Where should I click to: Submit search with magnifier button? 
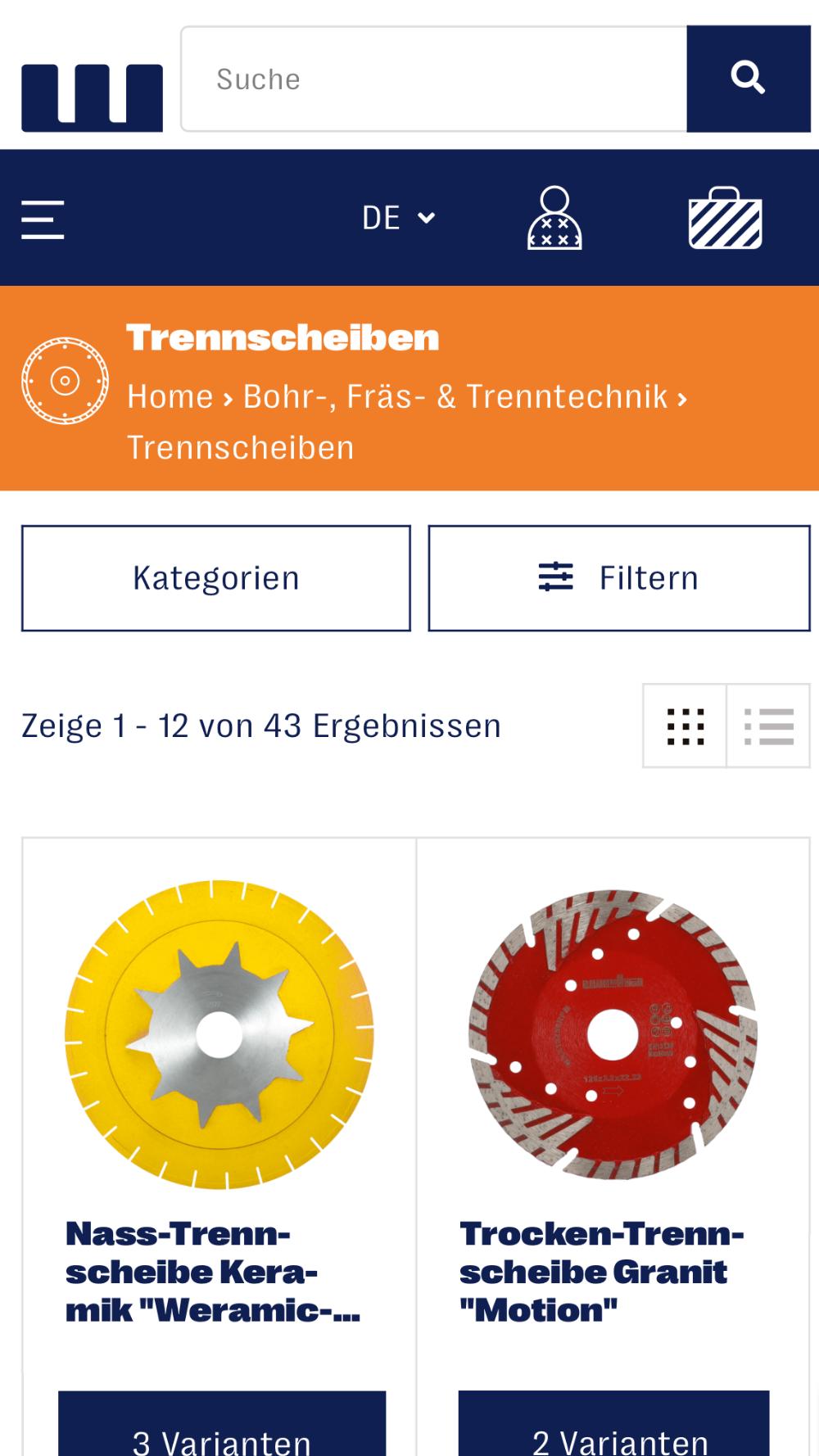748,79
